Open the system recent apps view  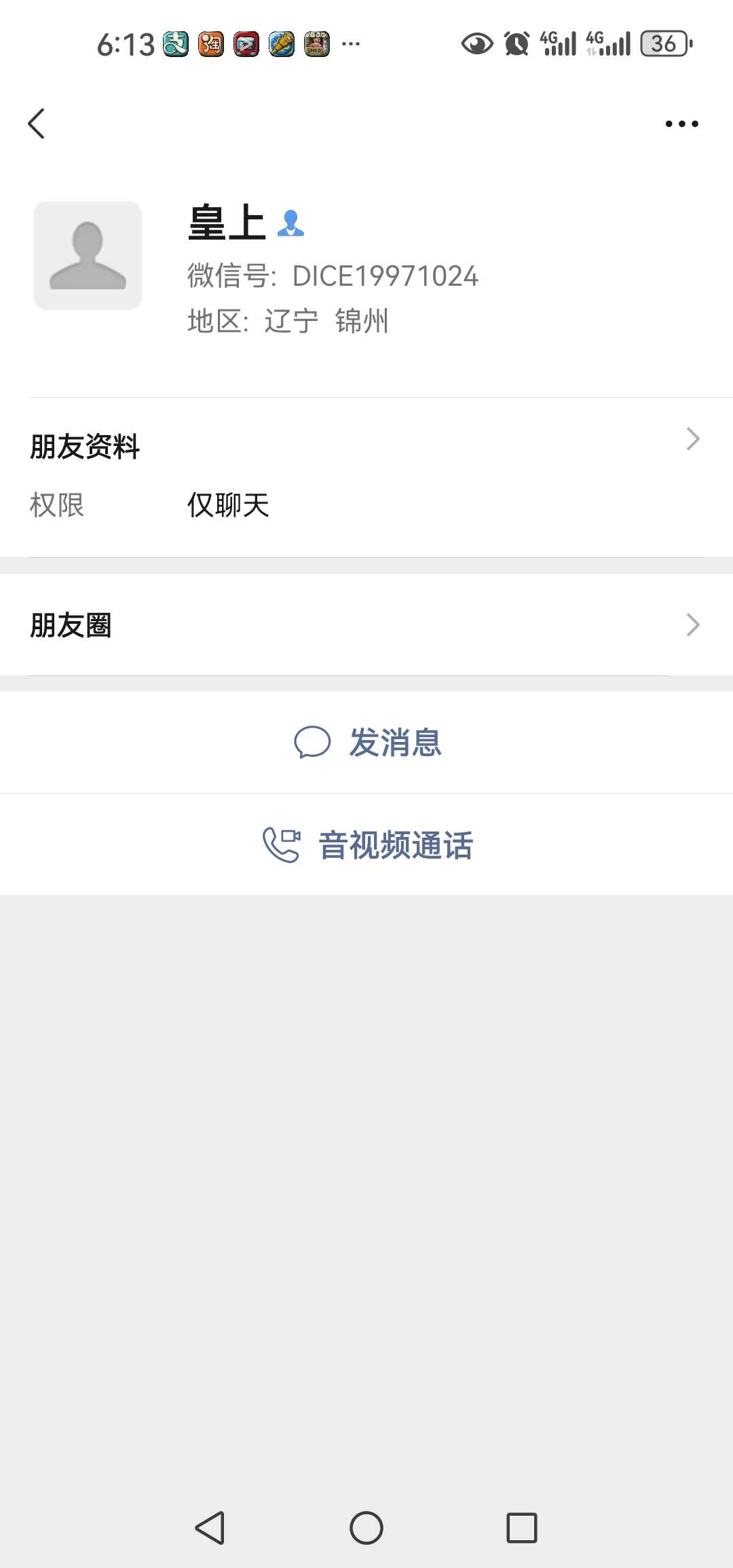521,1529
